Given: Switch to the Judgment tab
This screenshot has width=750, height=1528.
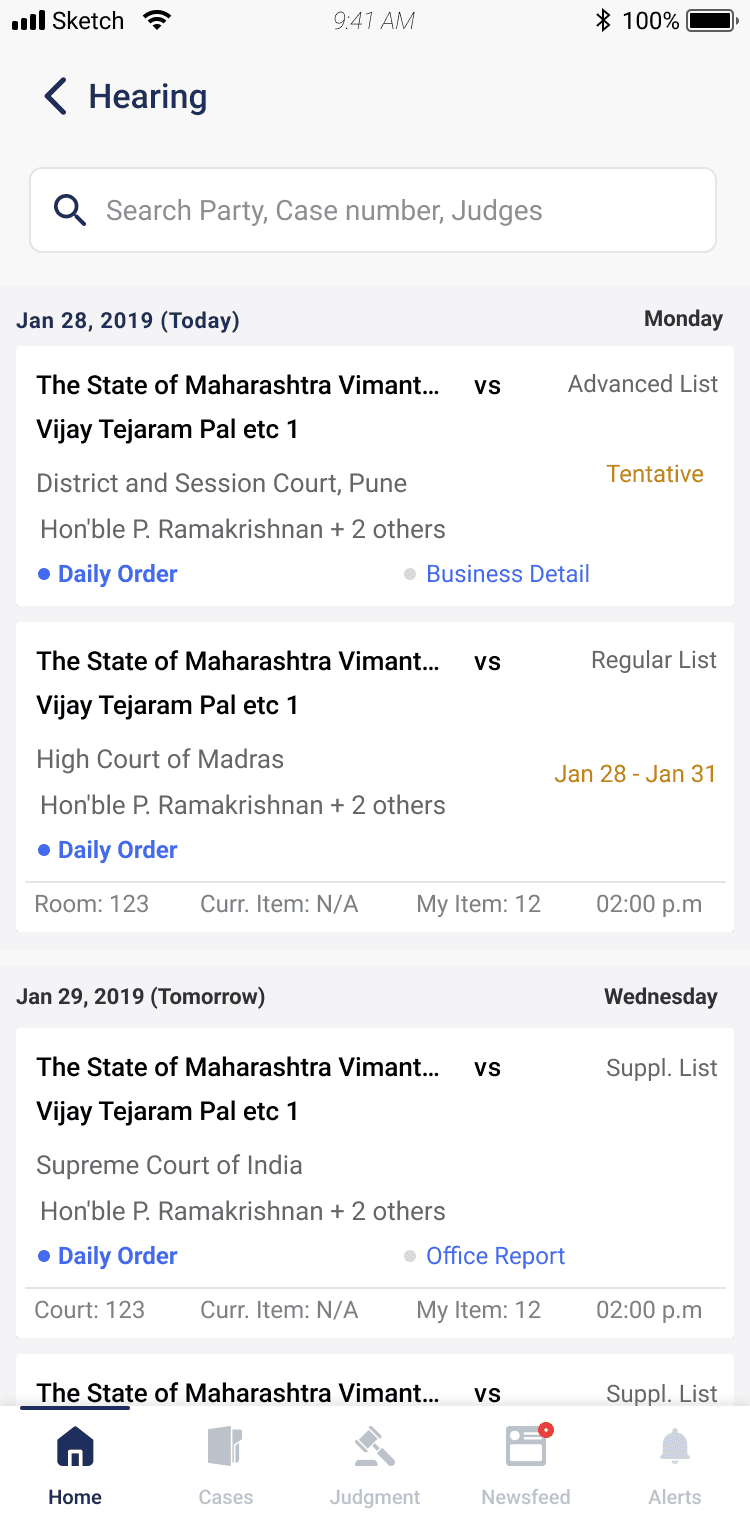Looking at the screenshot, I should [x=375, y=1466].
